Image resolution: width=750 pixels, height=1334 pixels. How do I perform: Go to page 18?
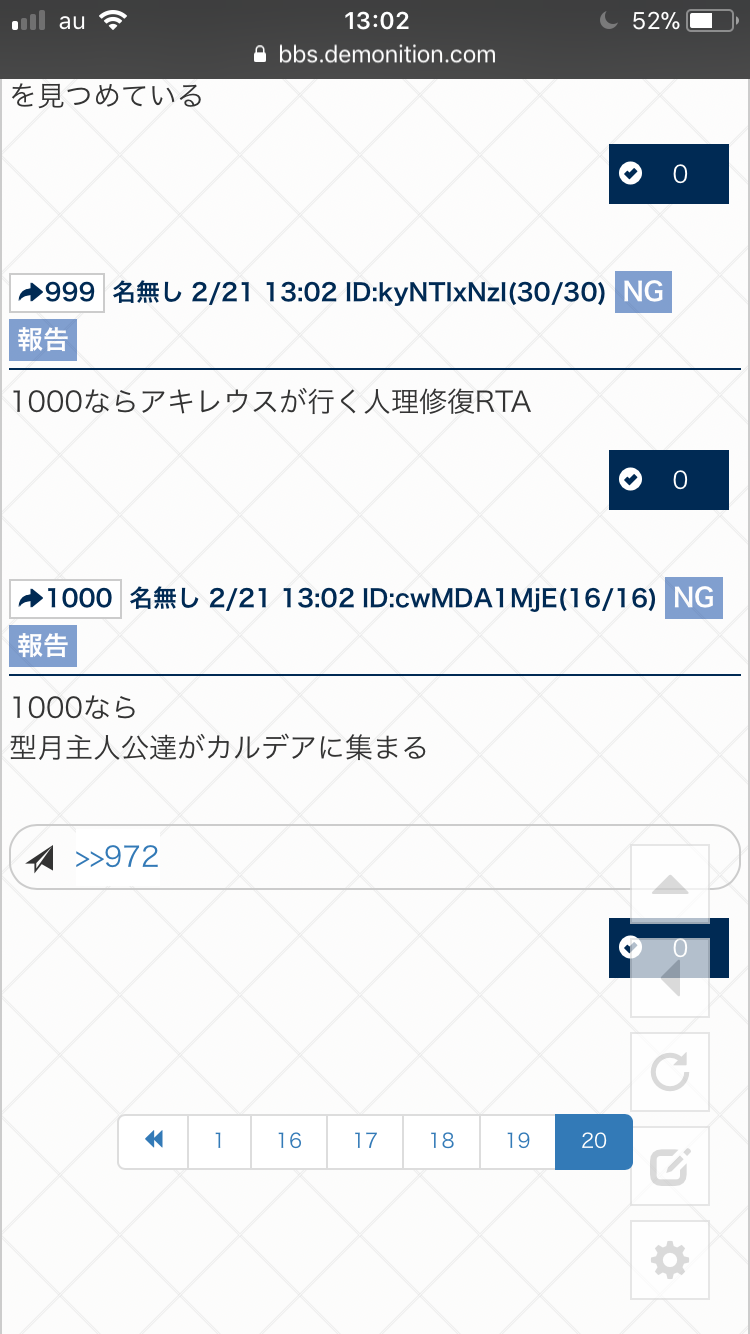tap(441, 1141)
